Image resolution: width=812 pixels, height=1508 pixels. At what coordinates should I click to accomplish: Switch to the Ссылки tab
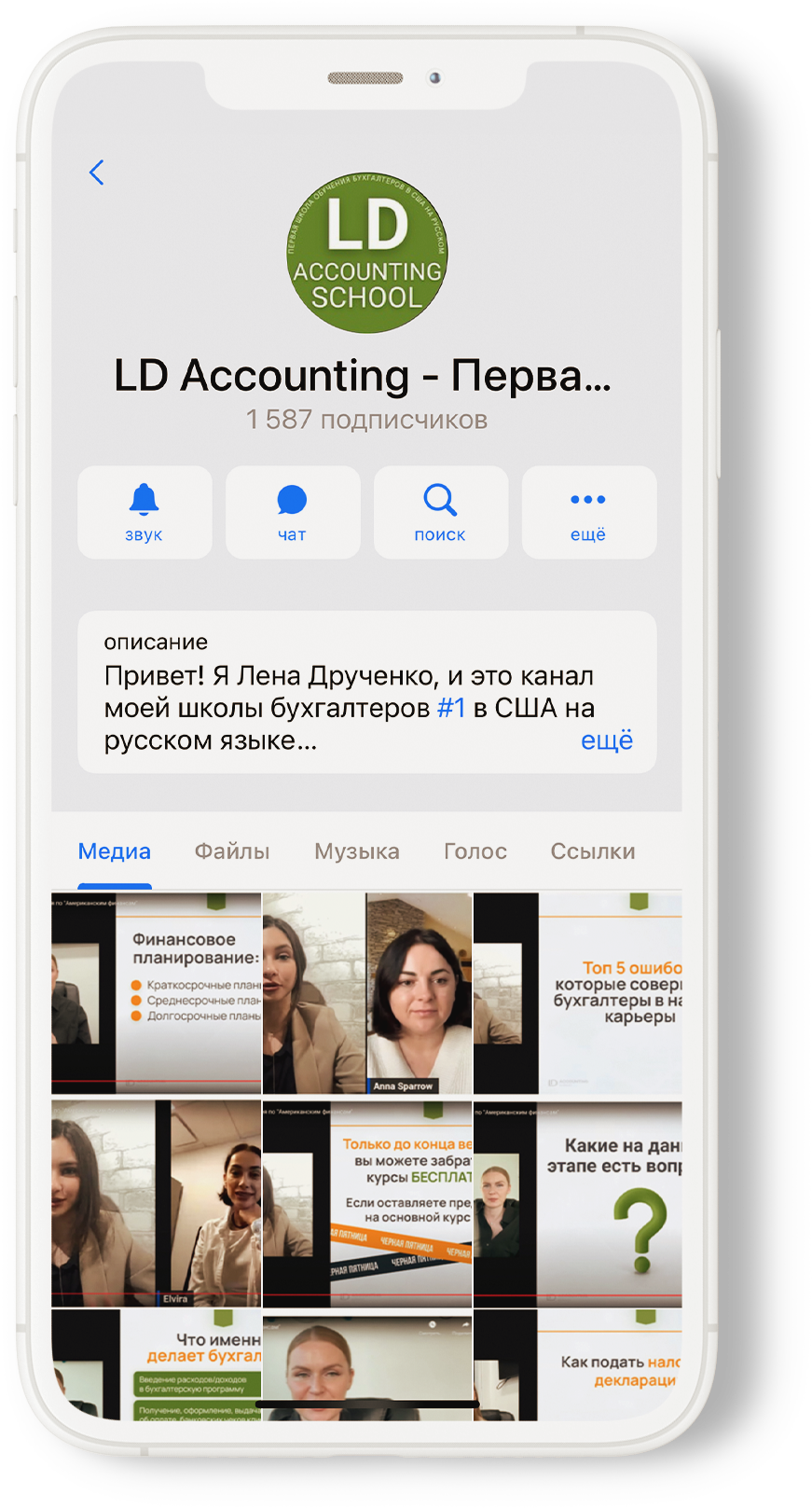[x=593, y=851]
